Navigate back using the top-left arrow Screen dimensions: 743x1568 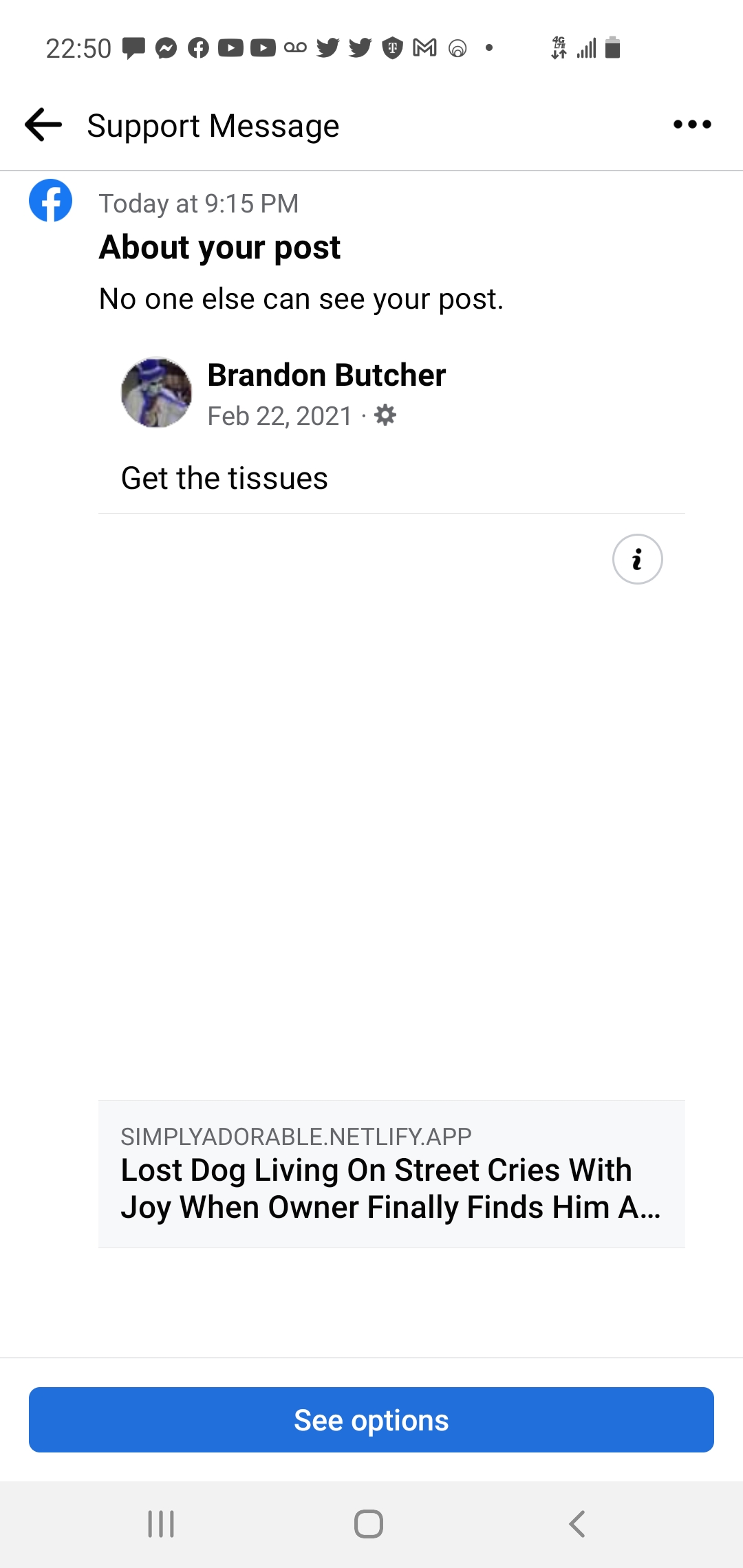[x=41, y=124]
